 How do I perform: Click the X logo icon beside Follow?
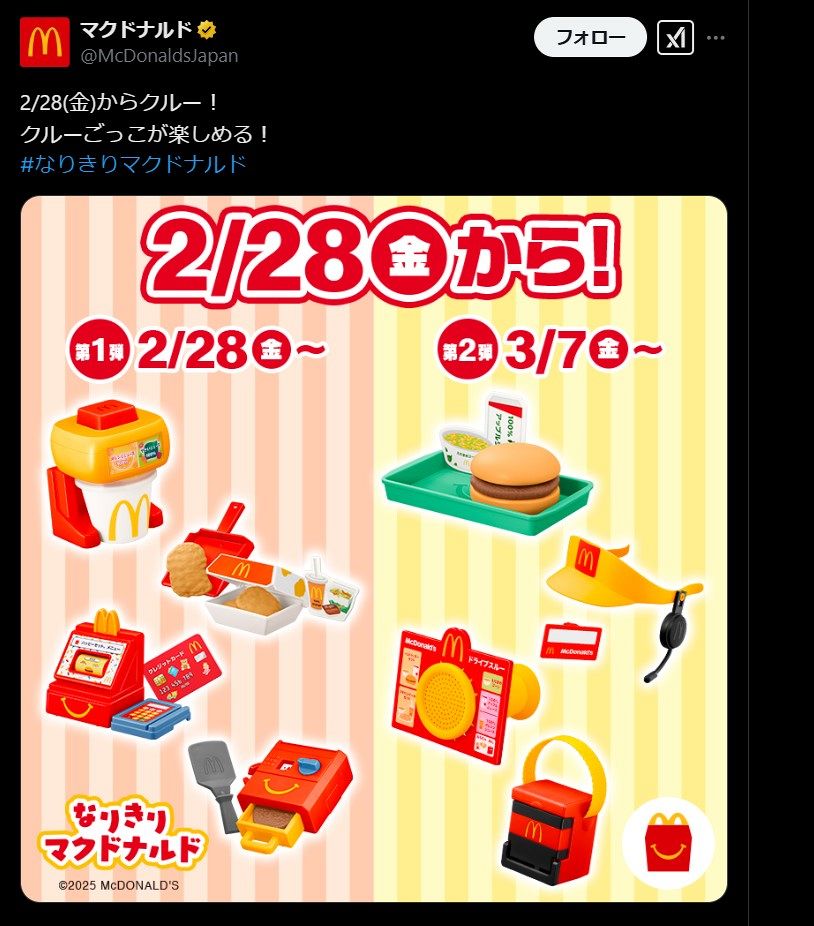(675, 37)
